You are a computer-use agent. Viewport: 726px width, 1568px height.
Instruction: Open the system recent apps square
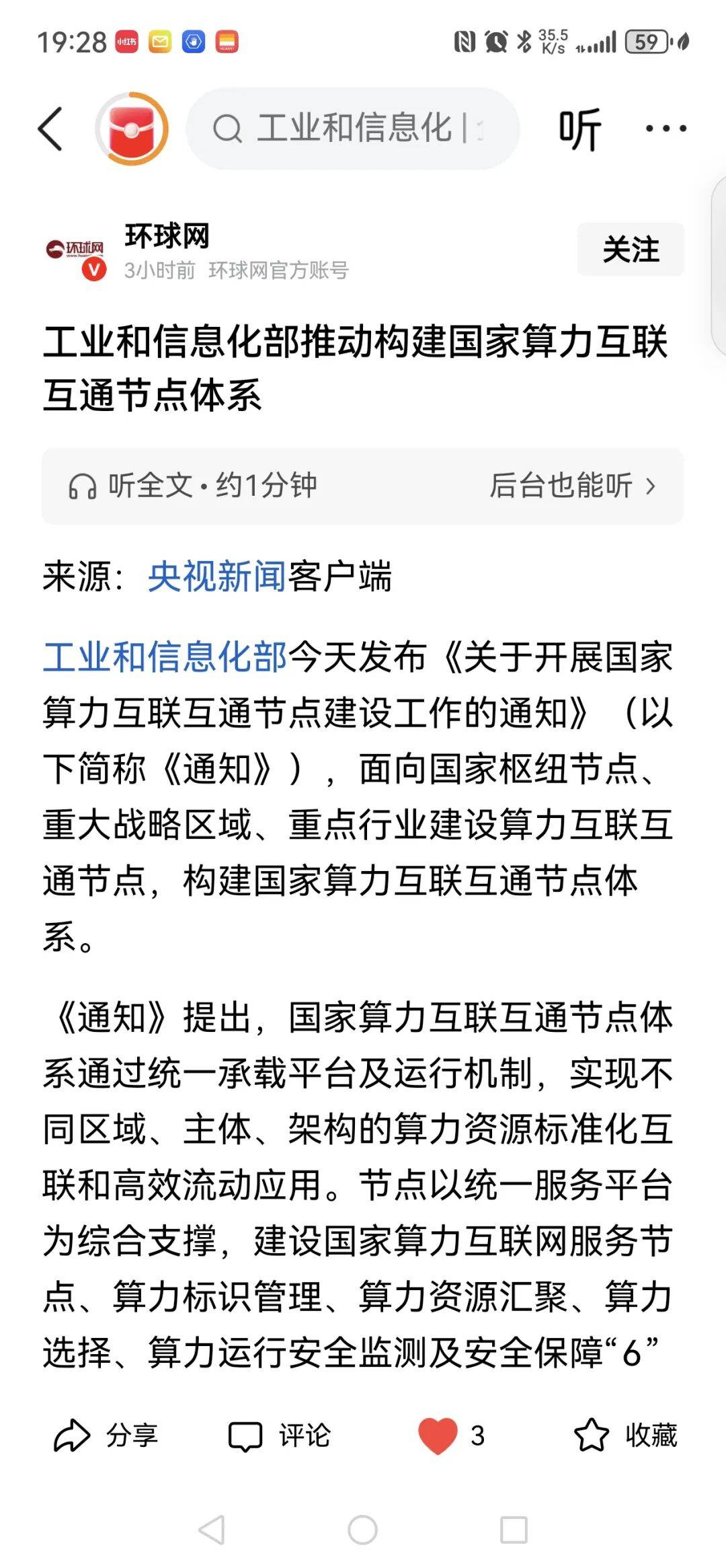pyautogui.click(x=514, y=1530)
